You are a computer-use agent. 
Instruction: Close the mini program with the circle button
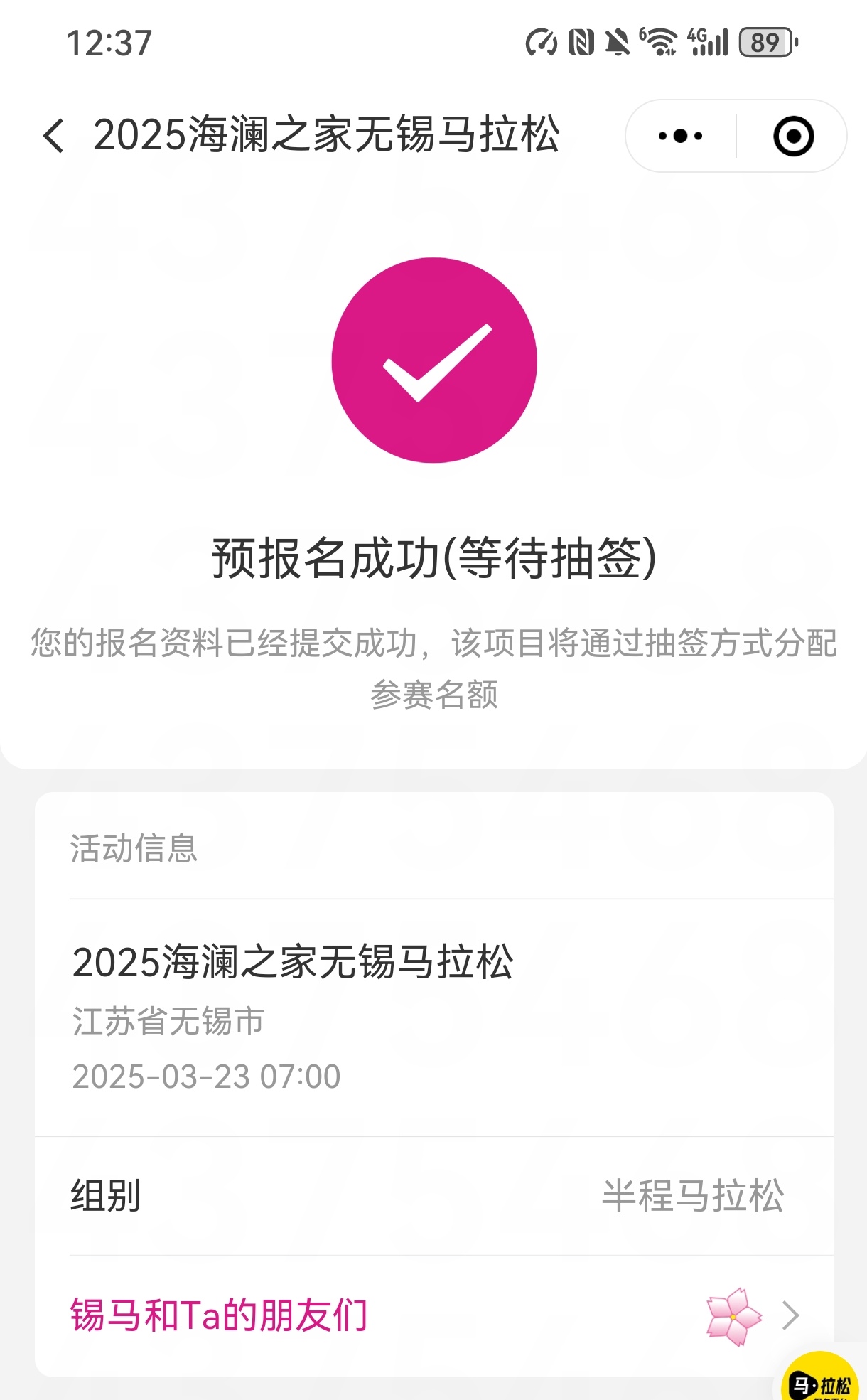click(793, 136)
